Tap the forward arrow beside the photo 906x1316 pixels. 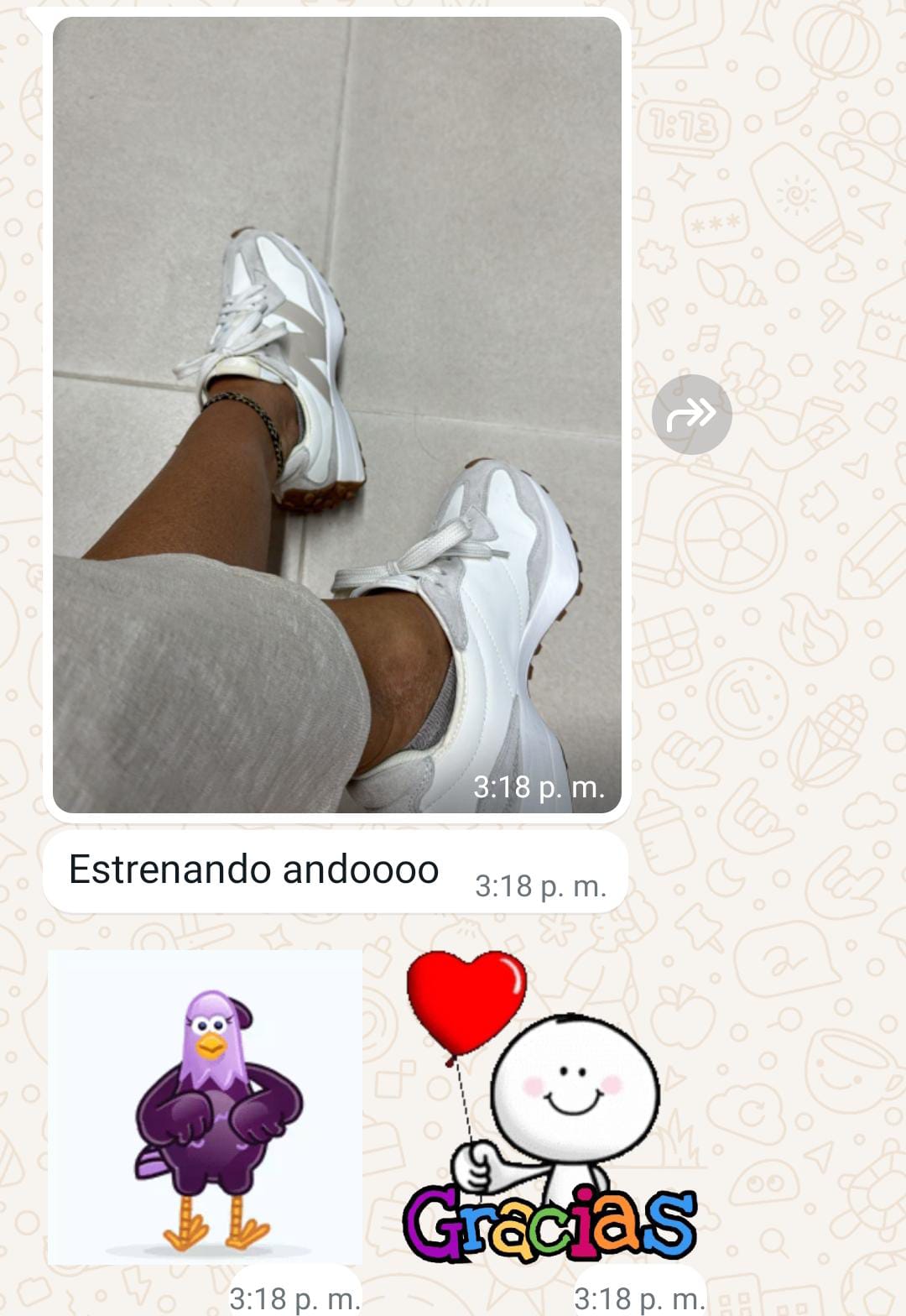pyautogui.click(x=691, y=415)
